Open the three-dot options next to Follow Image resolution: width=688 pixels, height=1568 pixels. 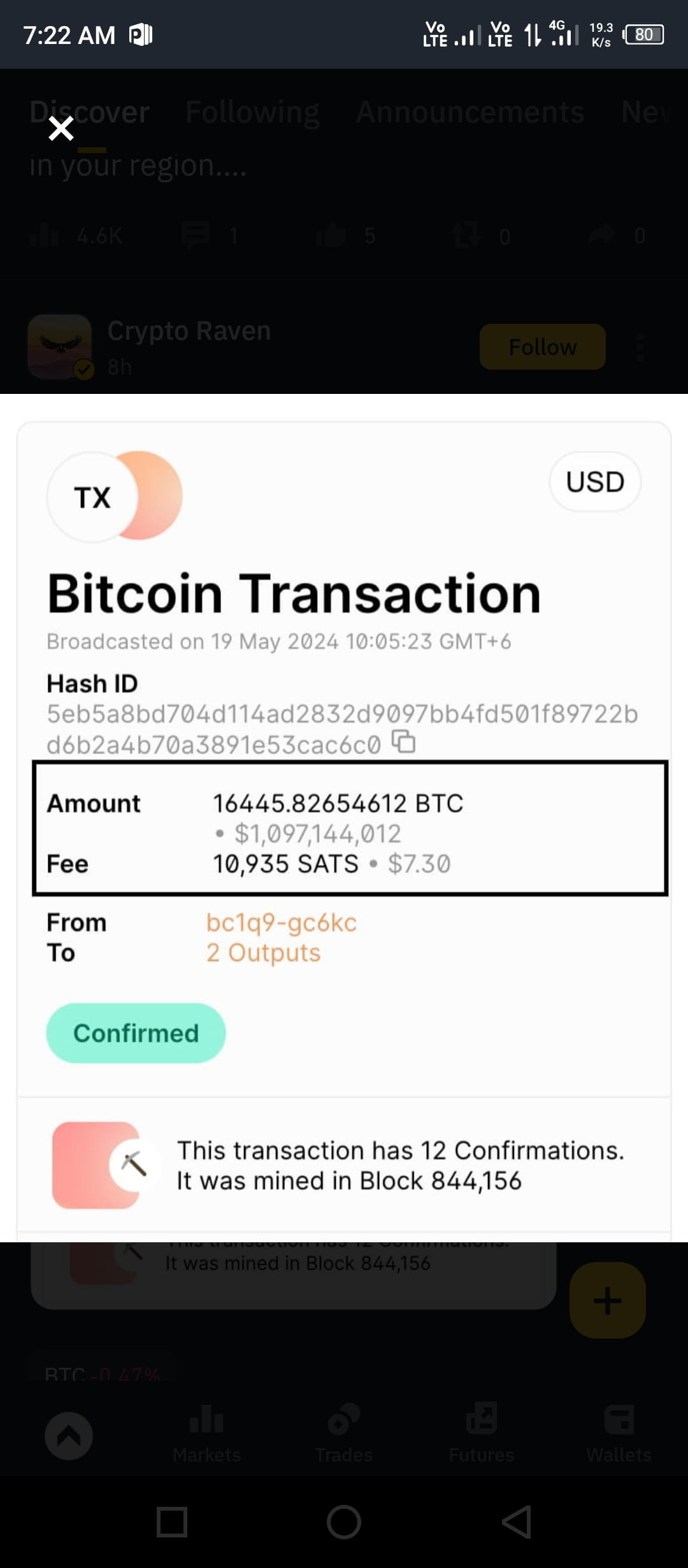[641, 346]
